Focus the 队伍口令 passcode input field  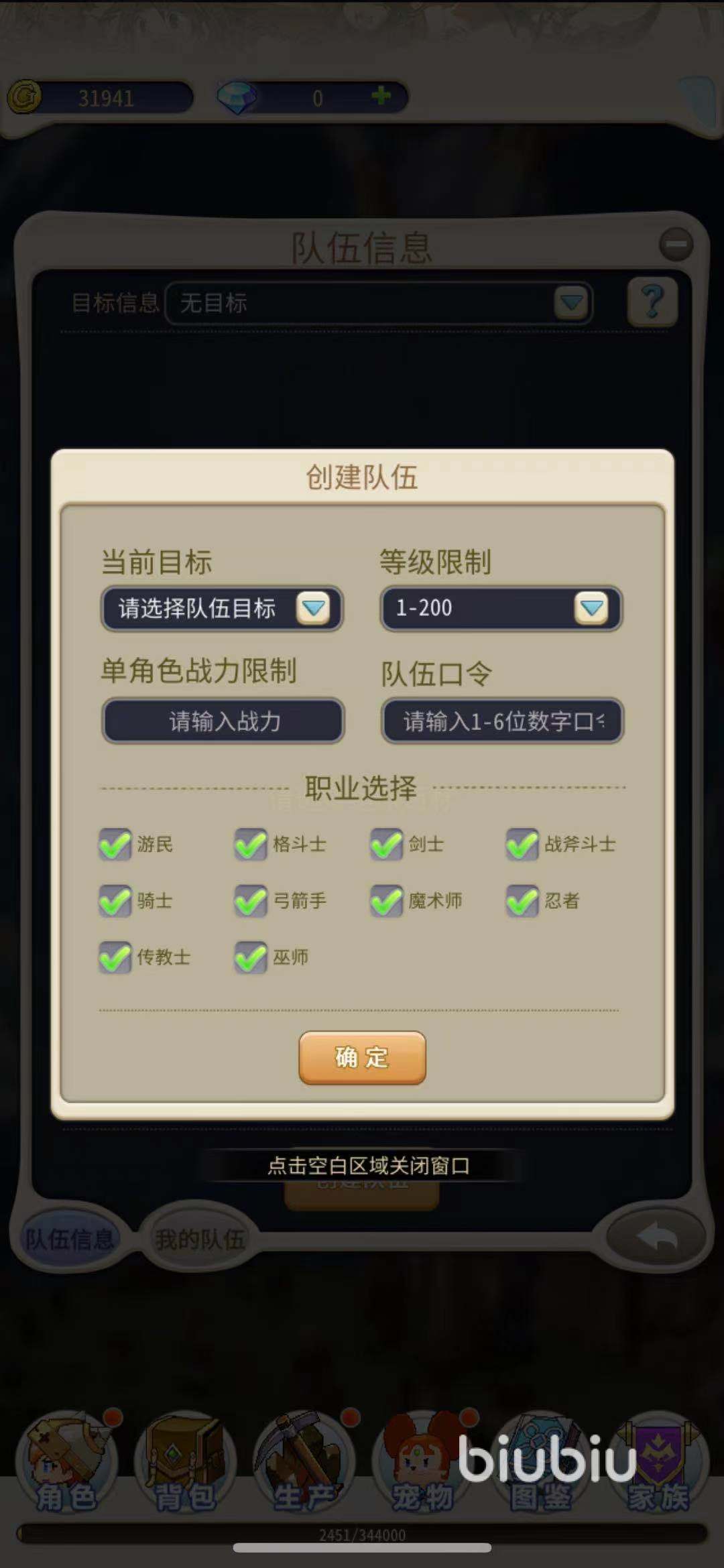pyautogui.click(x=502, y=721)
